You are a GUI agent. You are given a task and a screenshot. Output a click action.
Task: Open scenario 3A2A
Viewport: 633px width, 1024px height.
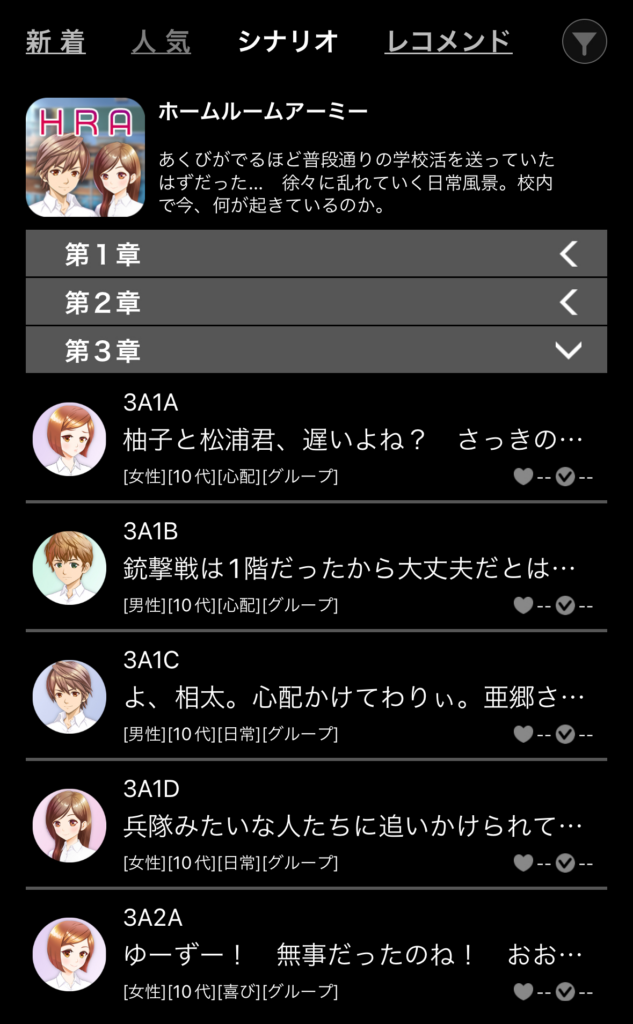[x=316, y=953]
